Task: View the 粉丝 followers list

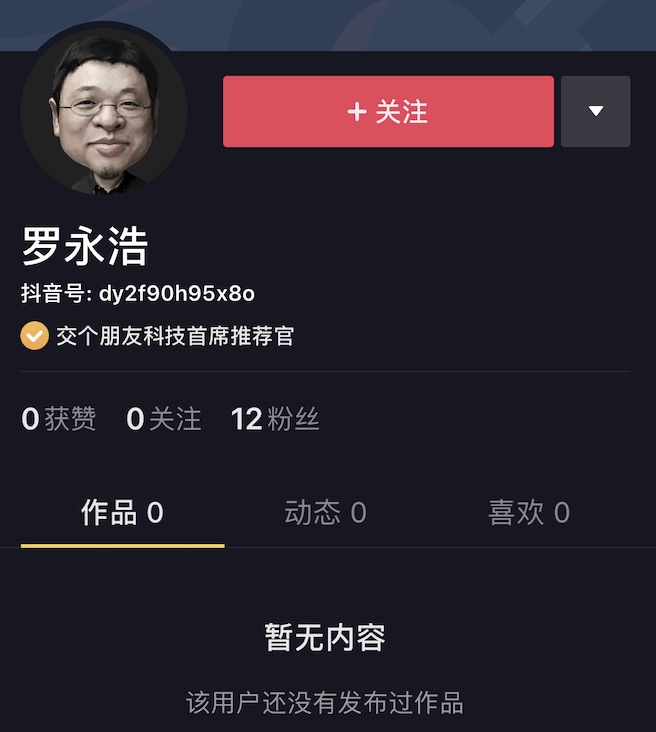Action: 275,419
